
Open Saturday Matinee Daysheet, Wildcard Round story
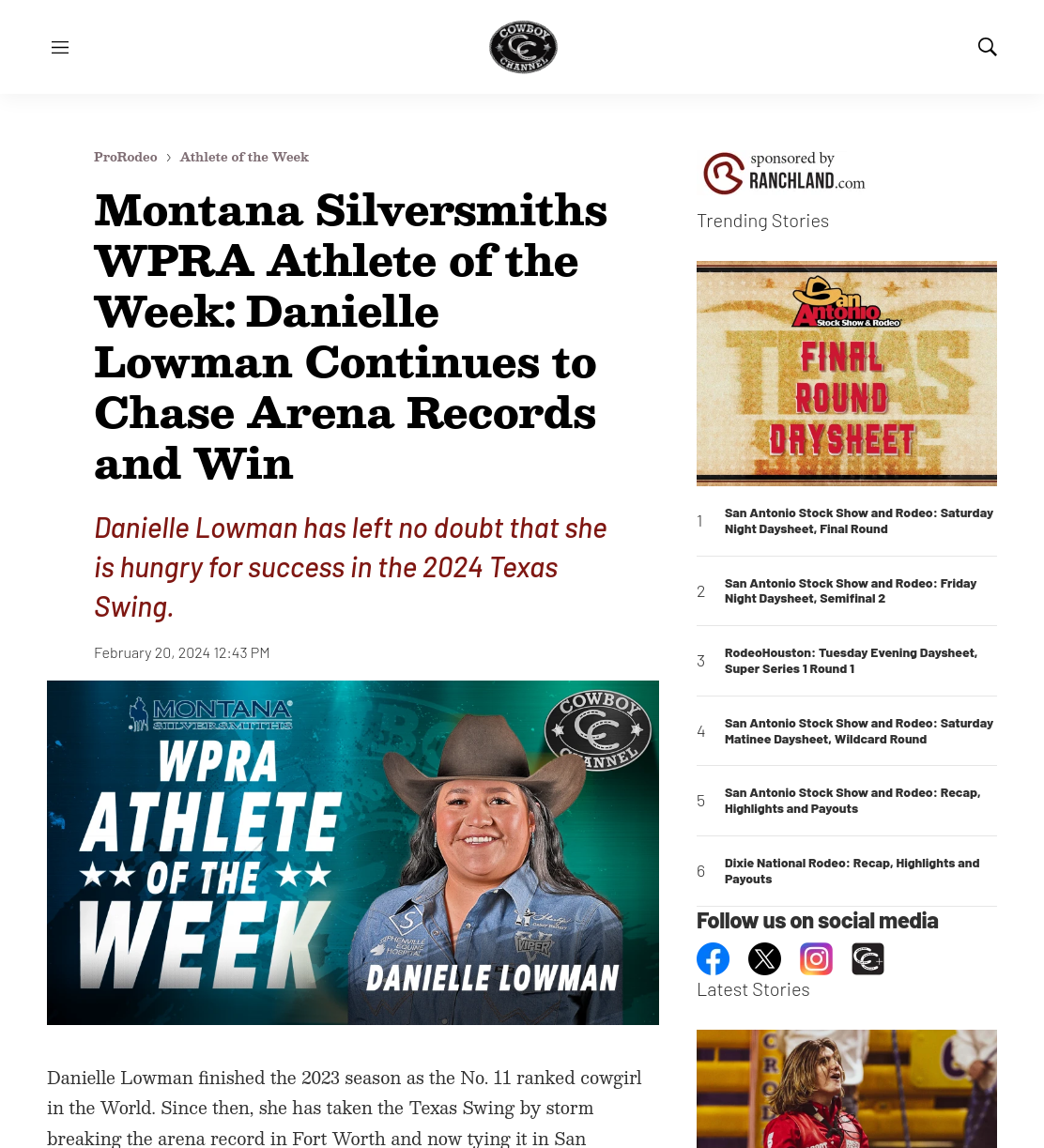[x=859, y=731]
